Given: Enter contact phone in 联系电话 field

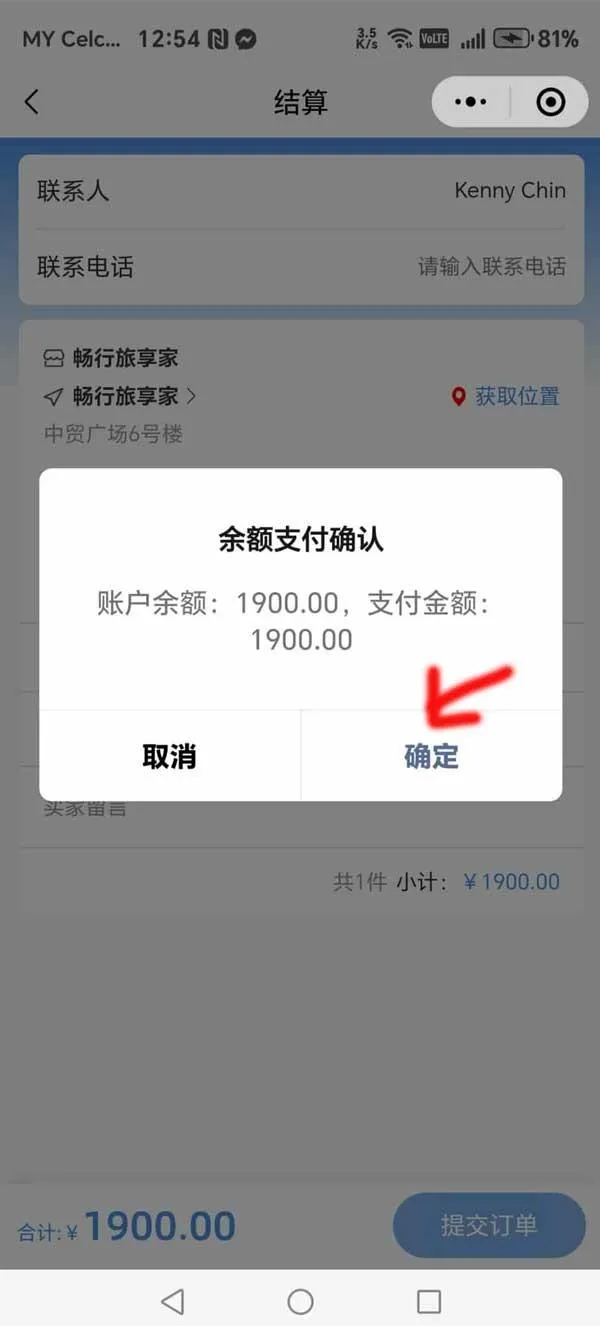Looking at the screenshot, I should pyautogui.click(x=490, y=267).
